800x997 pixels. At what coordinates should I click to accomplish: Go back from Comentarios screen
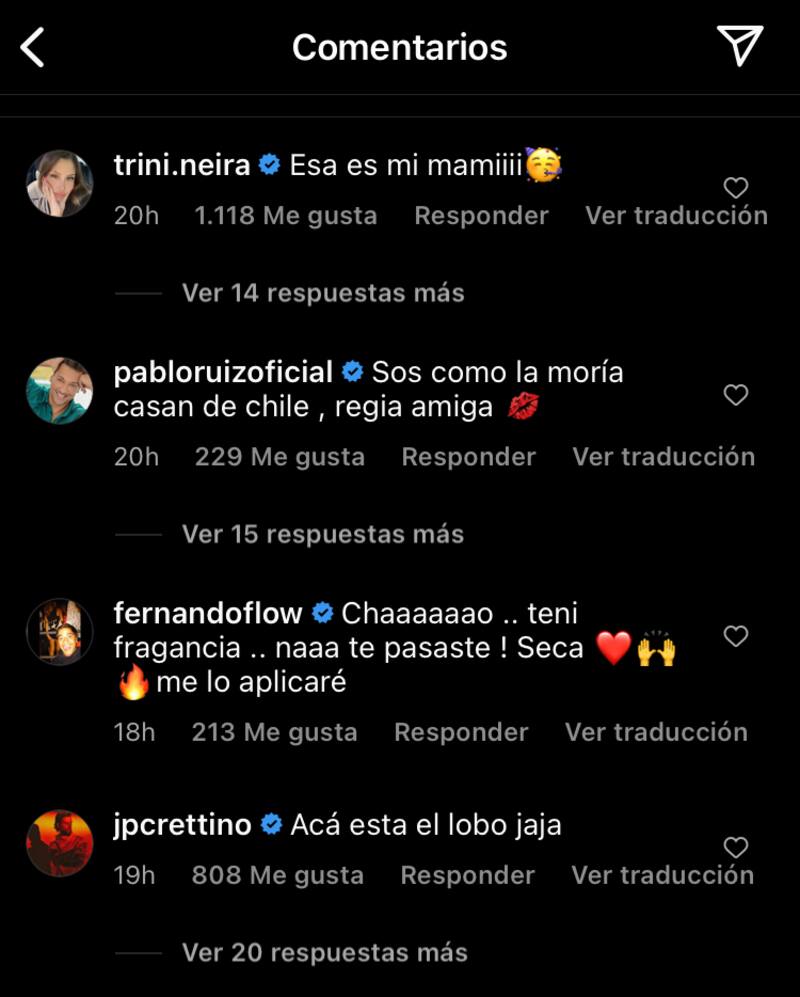(x=33, y=47)
